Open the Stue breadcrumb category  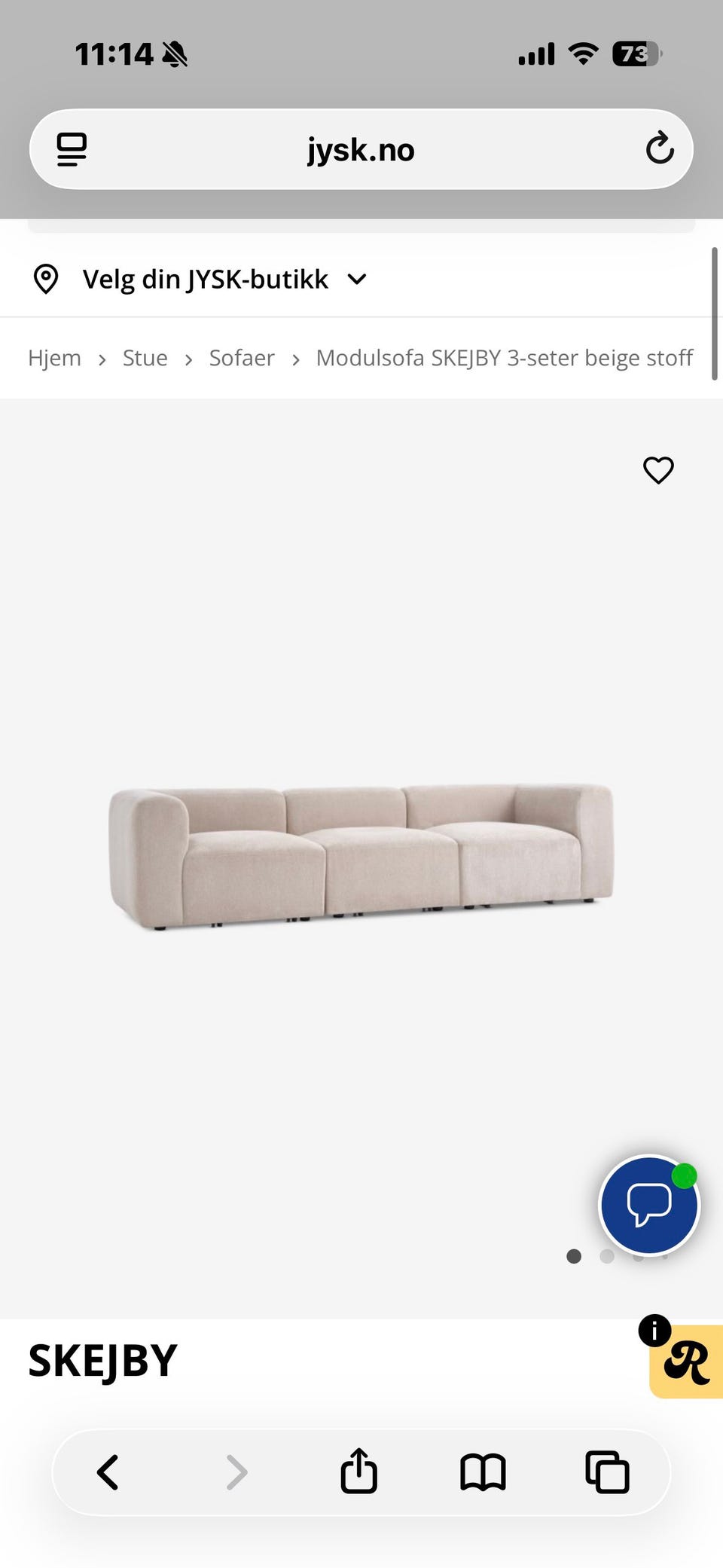coord(145,358)
